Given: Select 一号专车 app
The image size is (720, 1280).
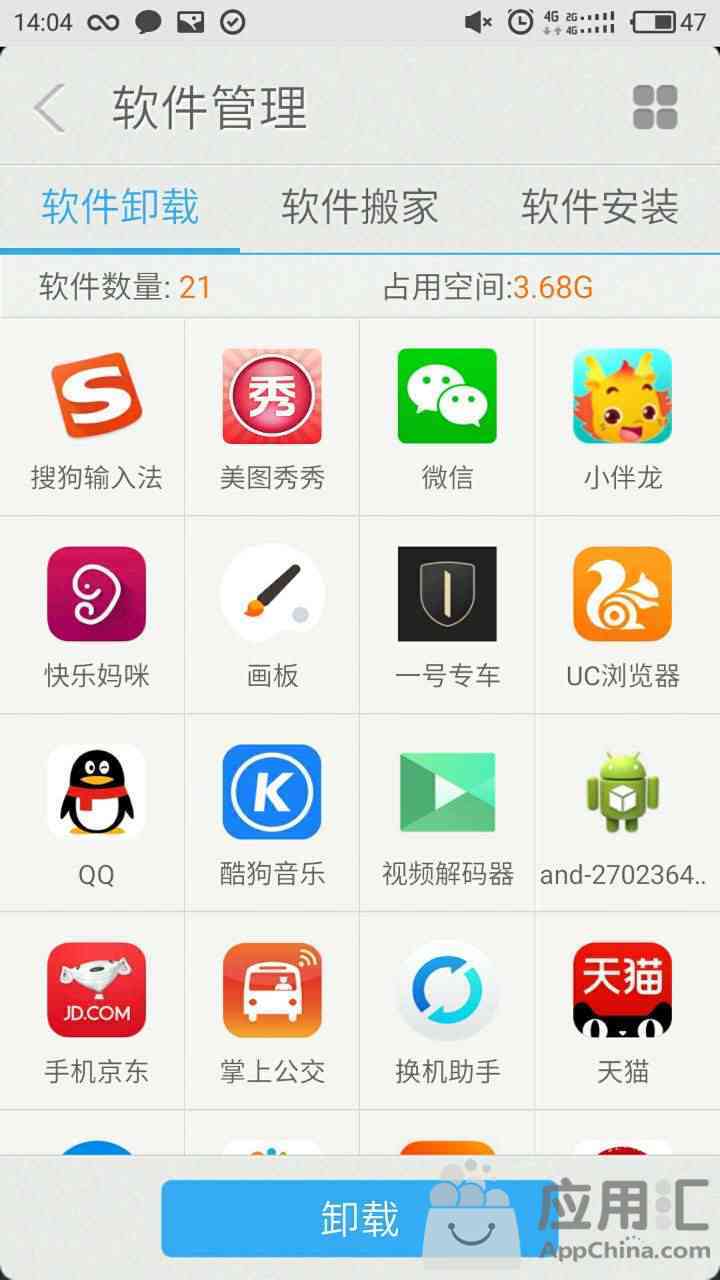Looking at the screenshot, I should 447,615.
